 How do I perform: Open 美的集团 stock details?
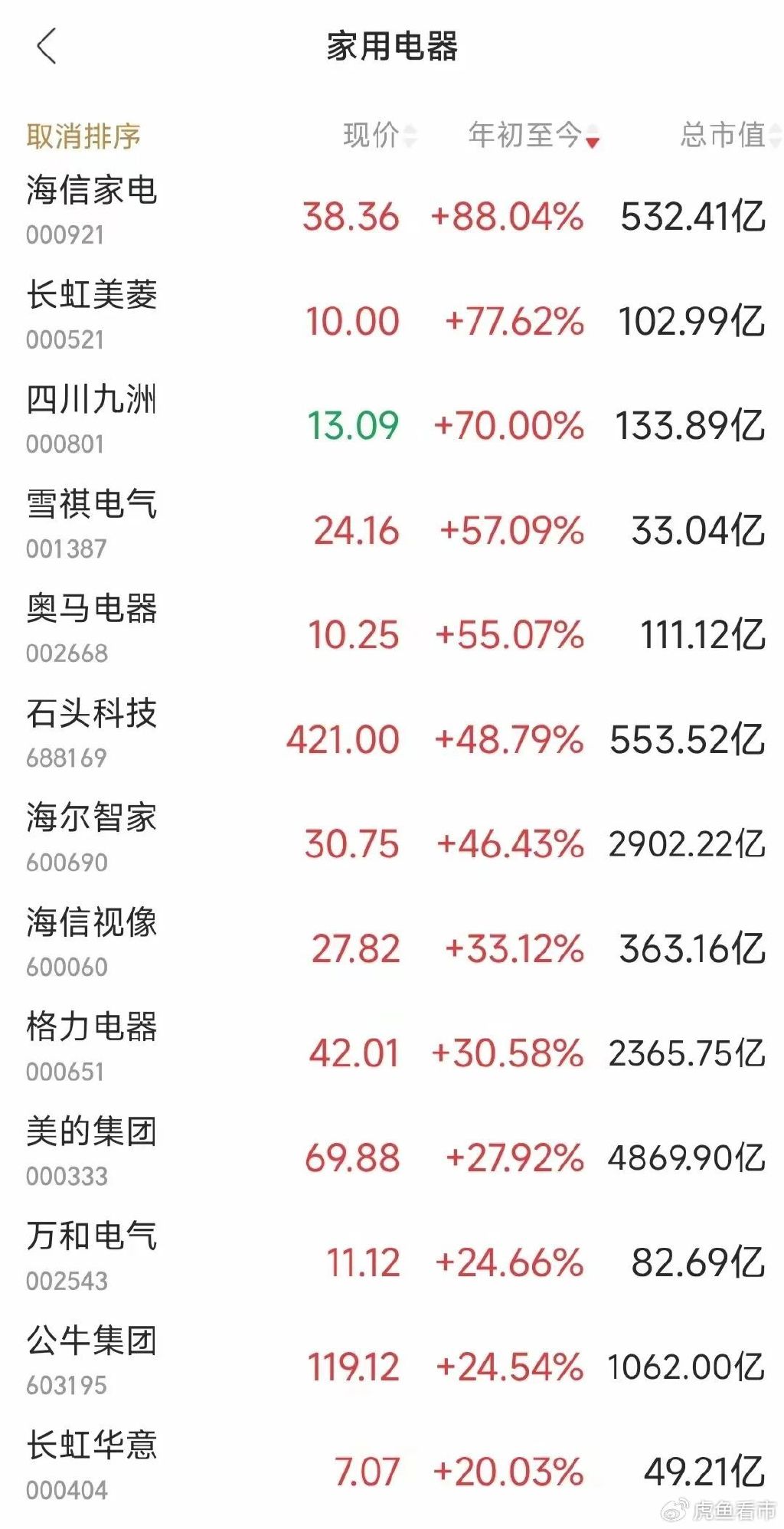pos(392,1152)
